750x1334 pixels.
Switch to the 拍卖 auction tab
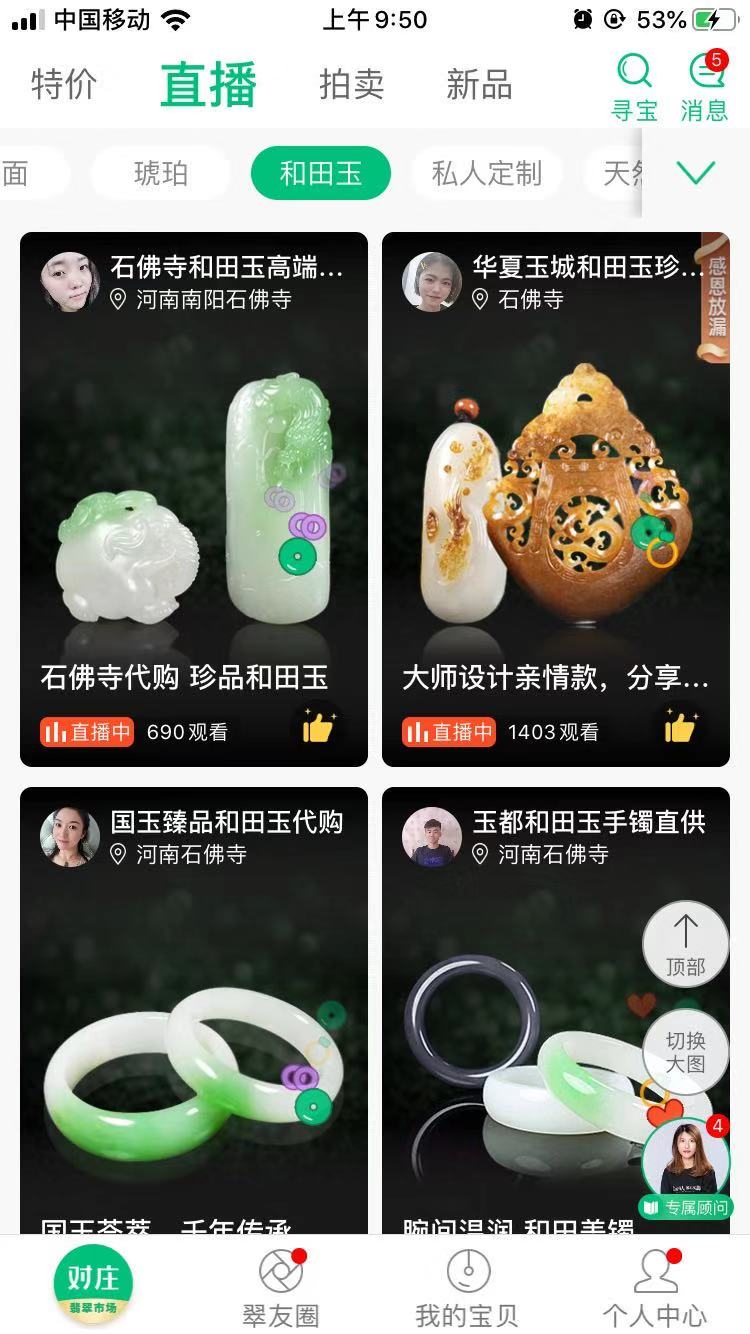pos(350,85)
